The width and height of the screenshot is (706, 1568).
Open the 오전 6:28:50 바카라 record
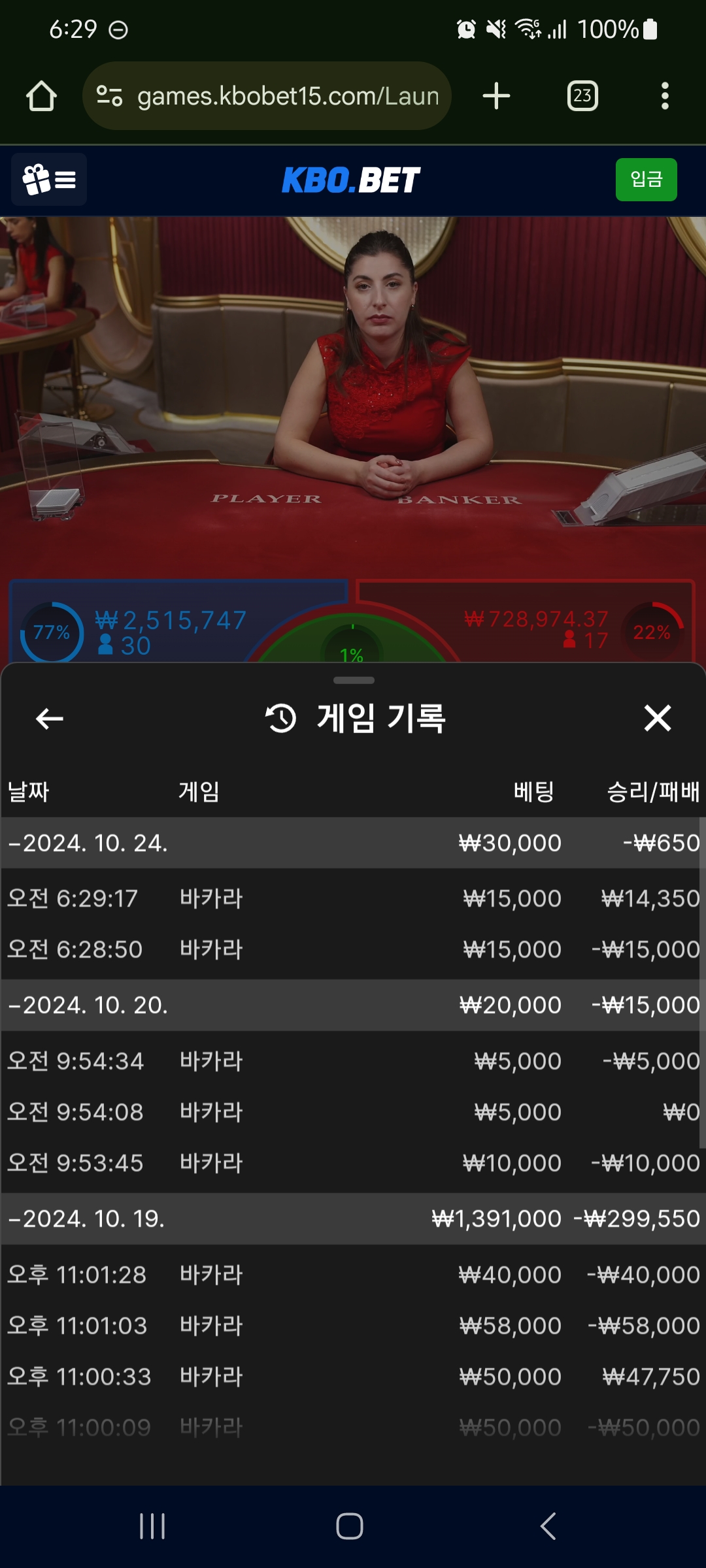[353, 949]
